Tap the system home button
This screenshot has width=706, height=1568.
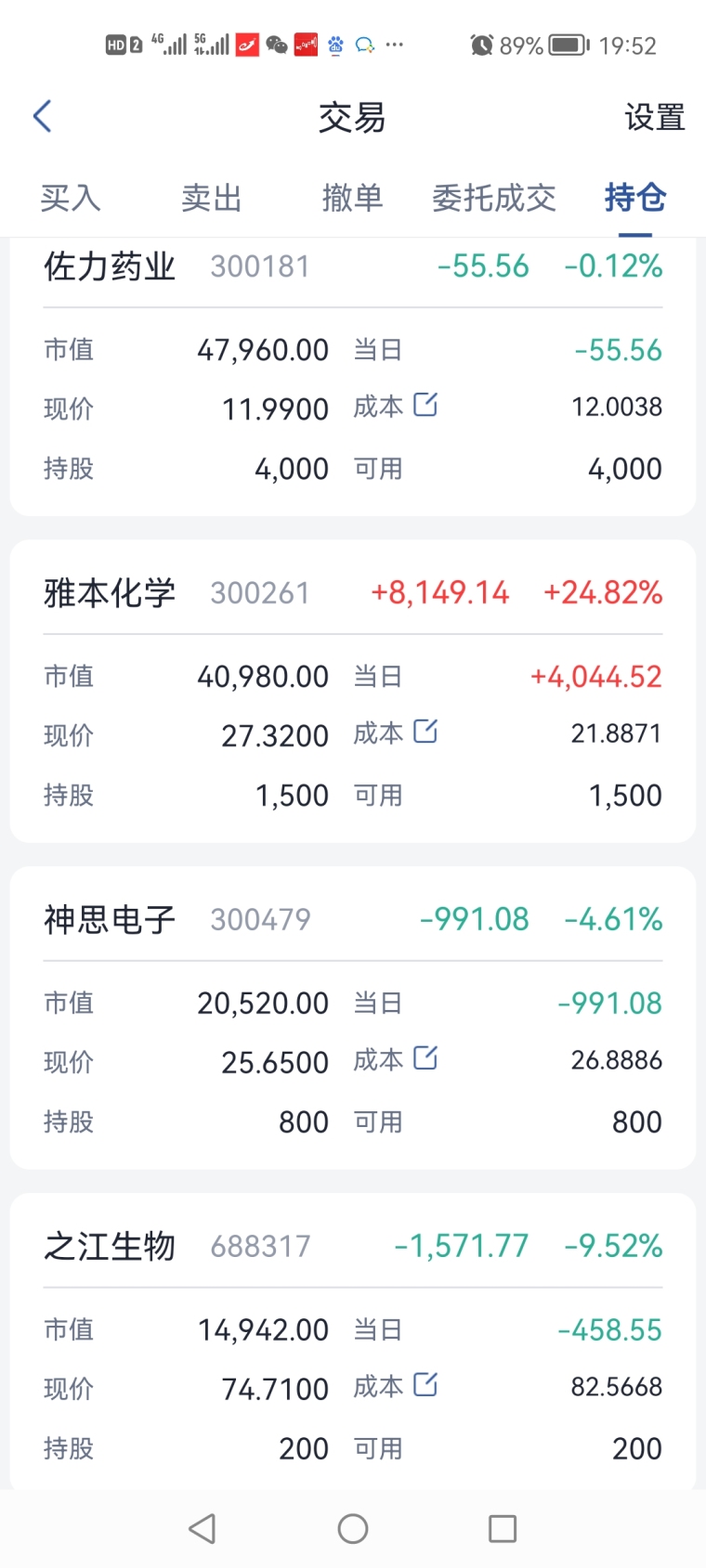(353, 1529)
